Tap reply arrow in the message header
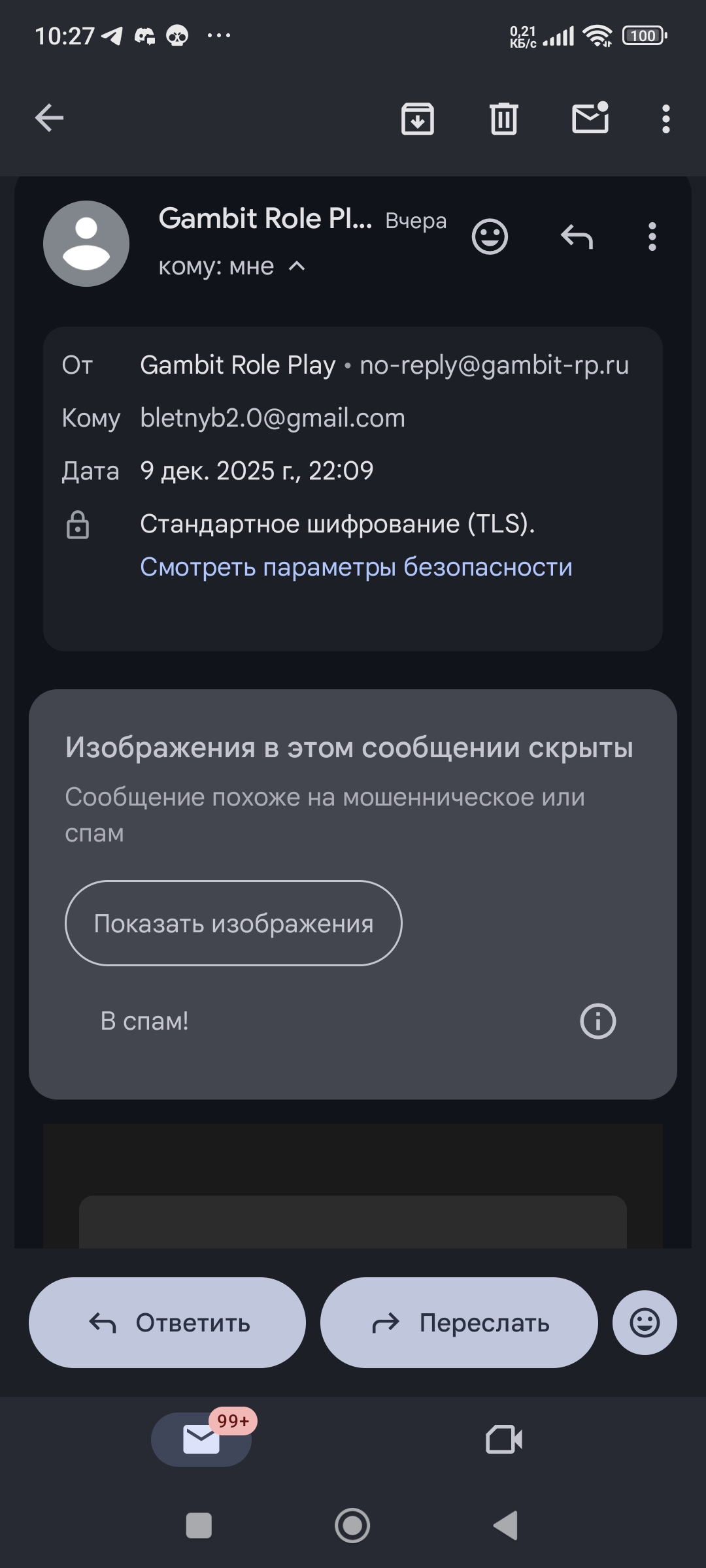Image resolution: width=706 pixels, height=1568 pixels. [577, 237]
